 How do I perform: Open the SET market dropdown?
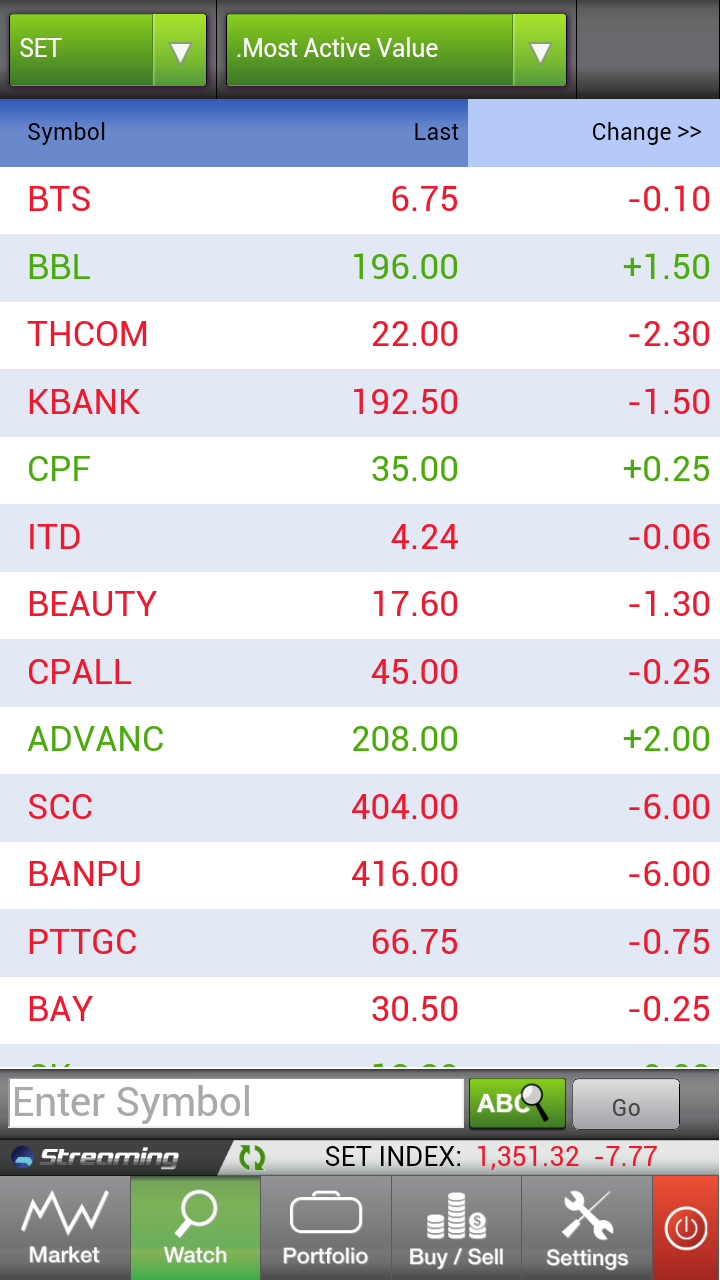pos(108,49)
